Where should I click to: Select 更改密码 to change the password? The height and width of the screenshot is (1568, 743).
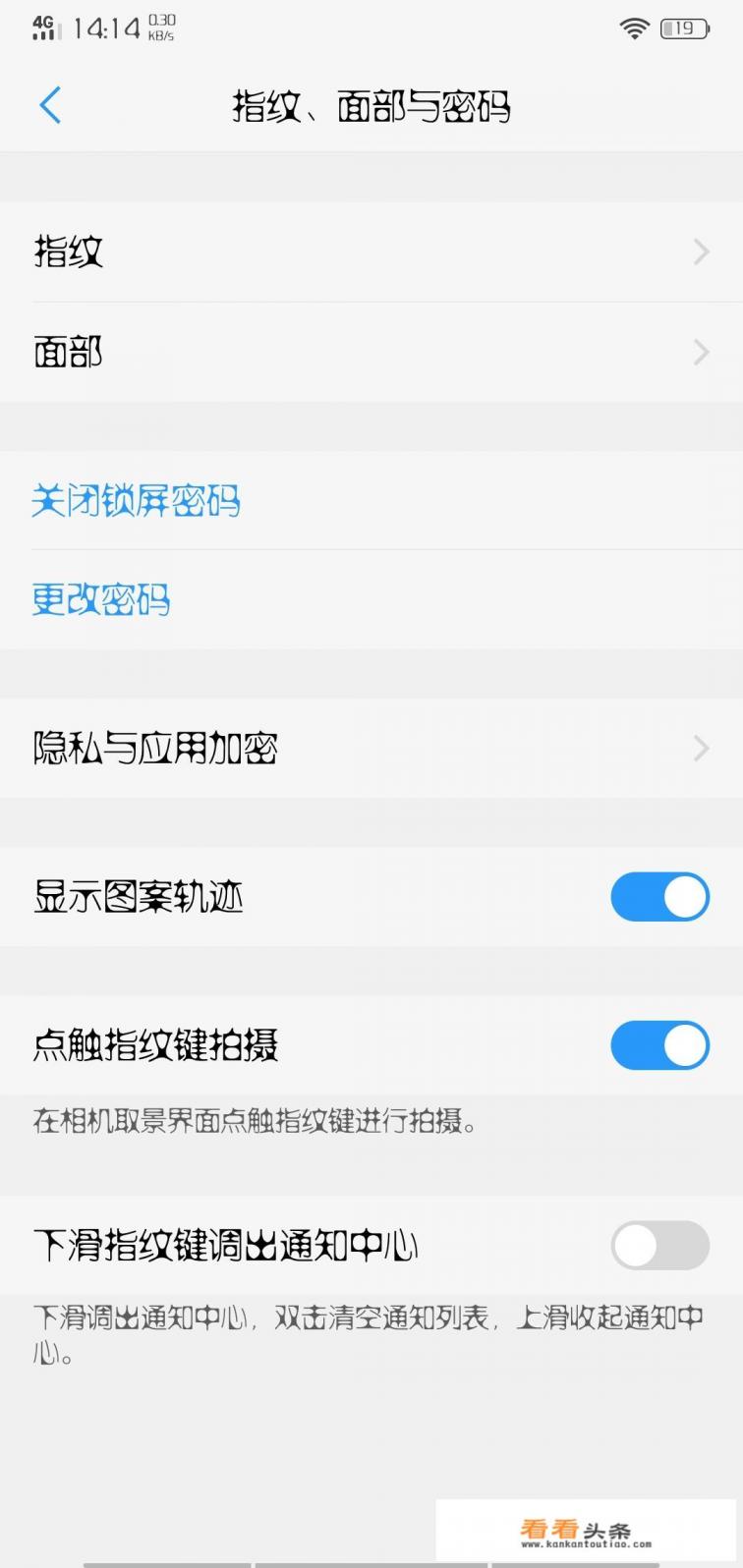[101, 599]
